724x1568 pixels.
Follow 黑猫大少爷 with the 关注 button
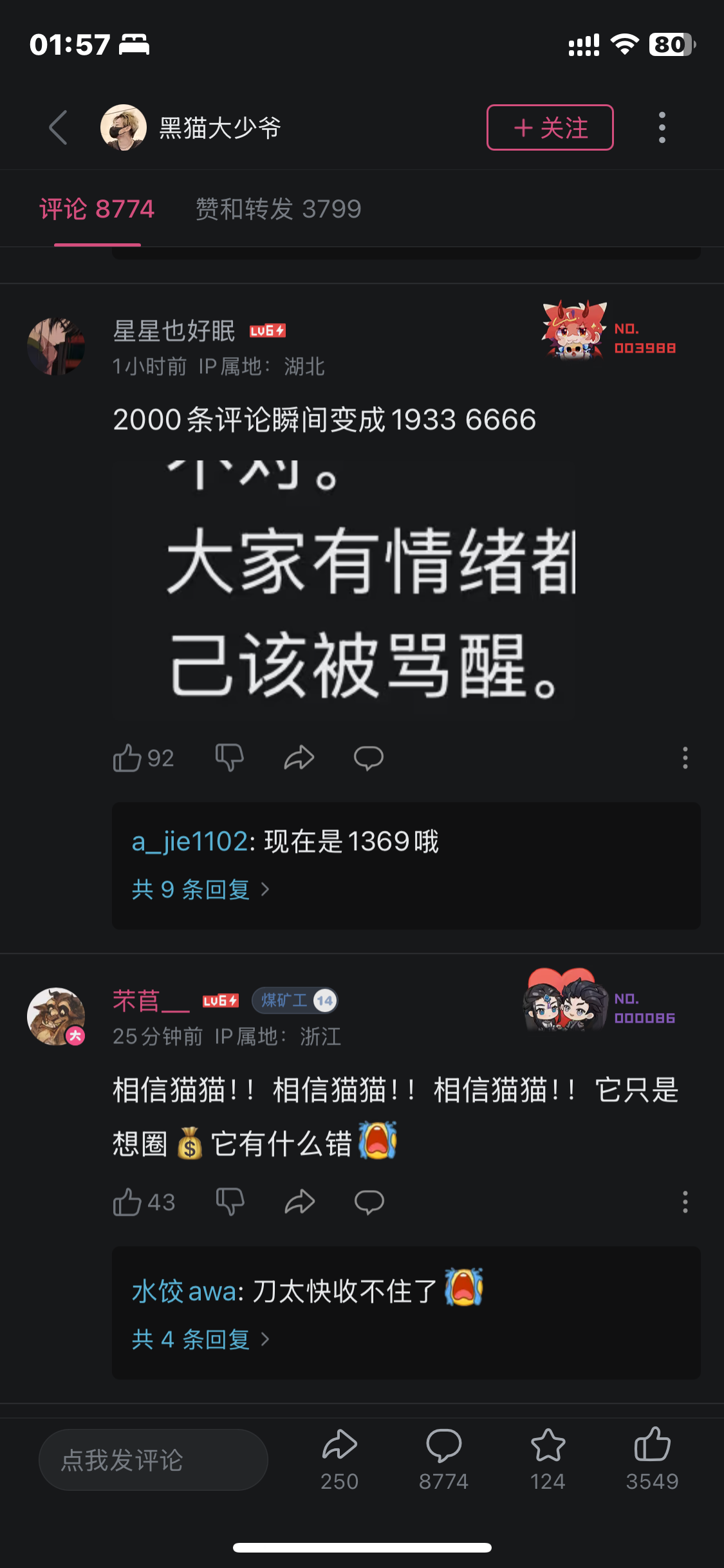[x=550, y=127]
